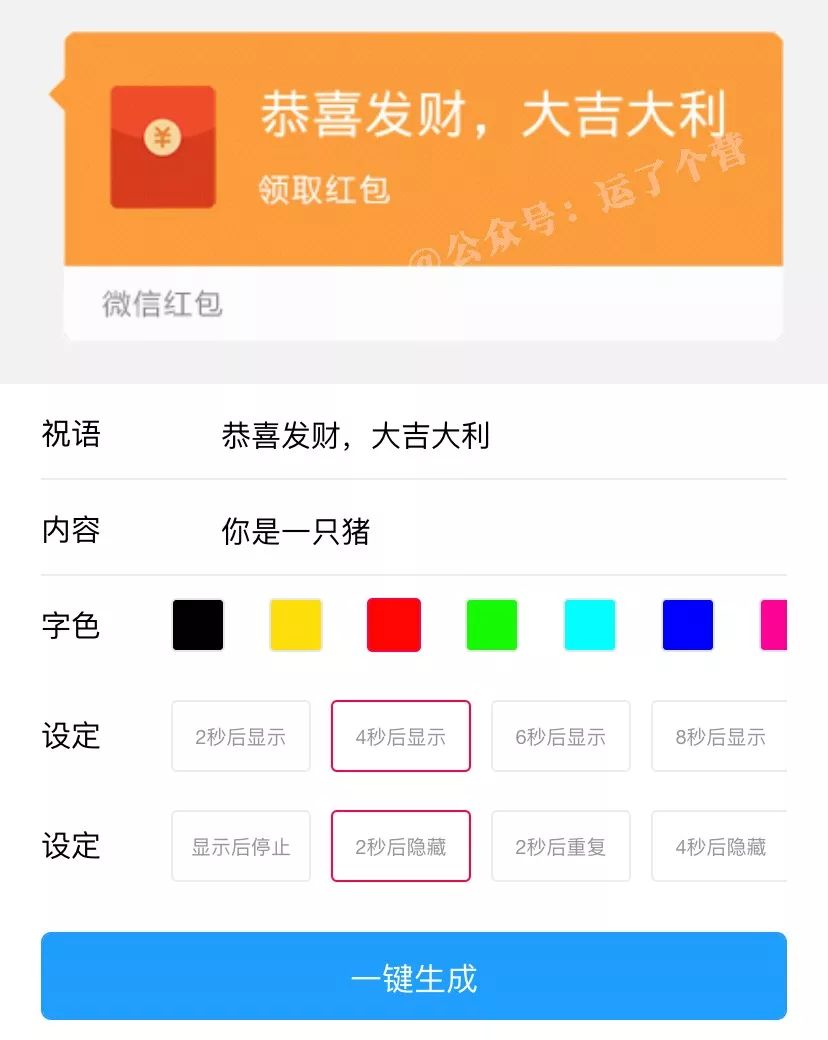Viewport: 828px width, 1040px height.
Task: Select the 2秒后显示 option
Action: point(241,737)
